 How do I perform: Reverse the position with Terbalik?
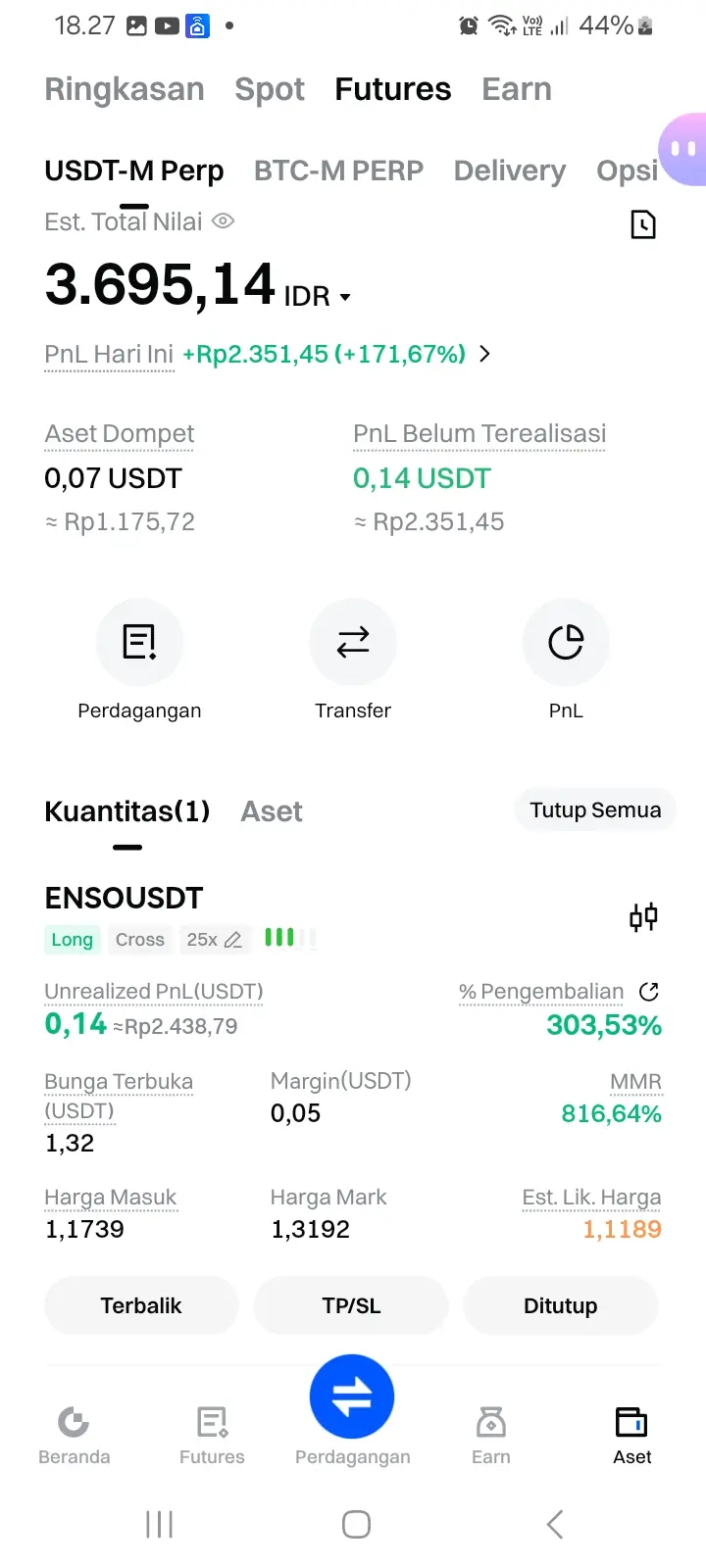tap(141, 1305)
